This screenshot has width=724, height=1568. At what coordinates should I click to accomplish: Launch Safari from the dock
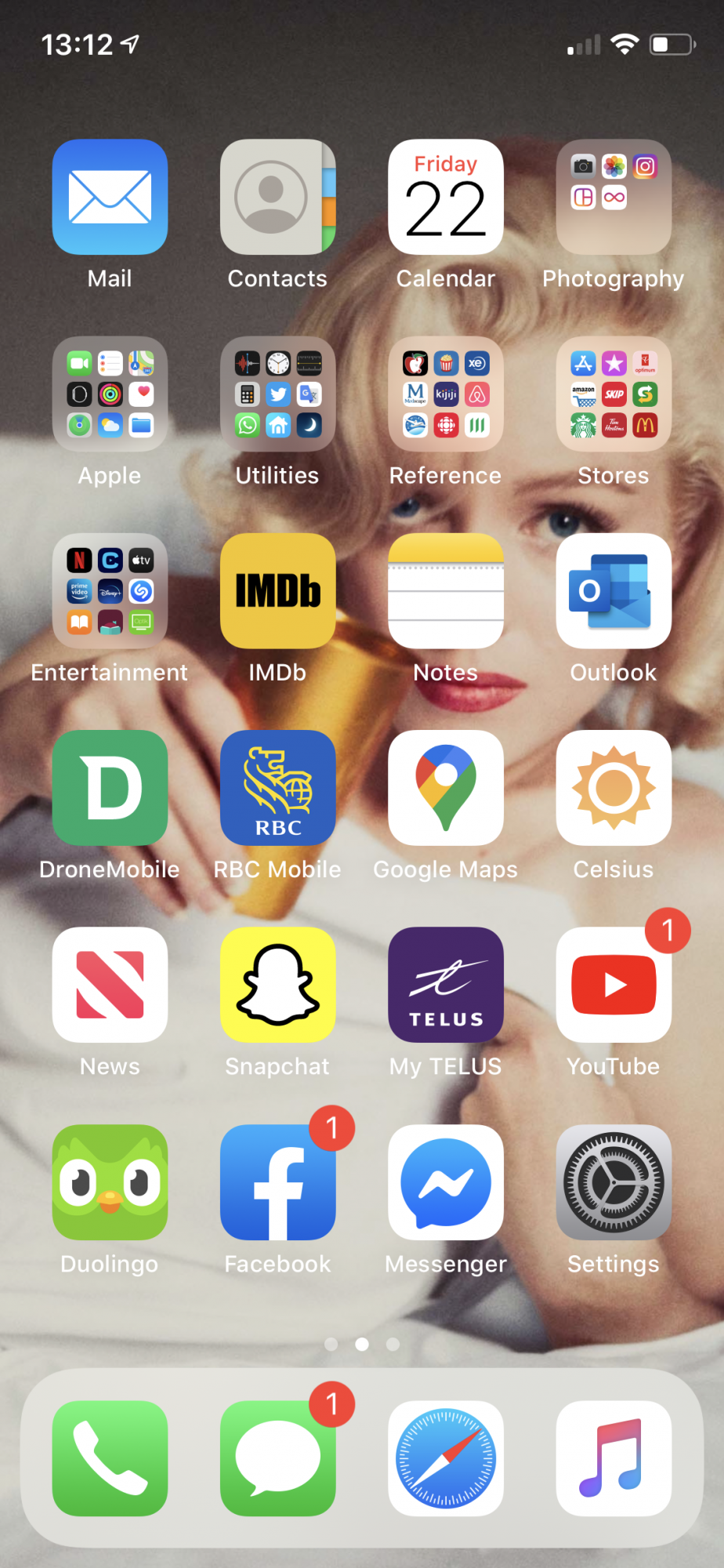[445, 1458]
